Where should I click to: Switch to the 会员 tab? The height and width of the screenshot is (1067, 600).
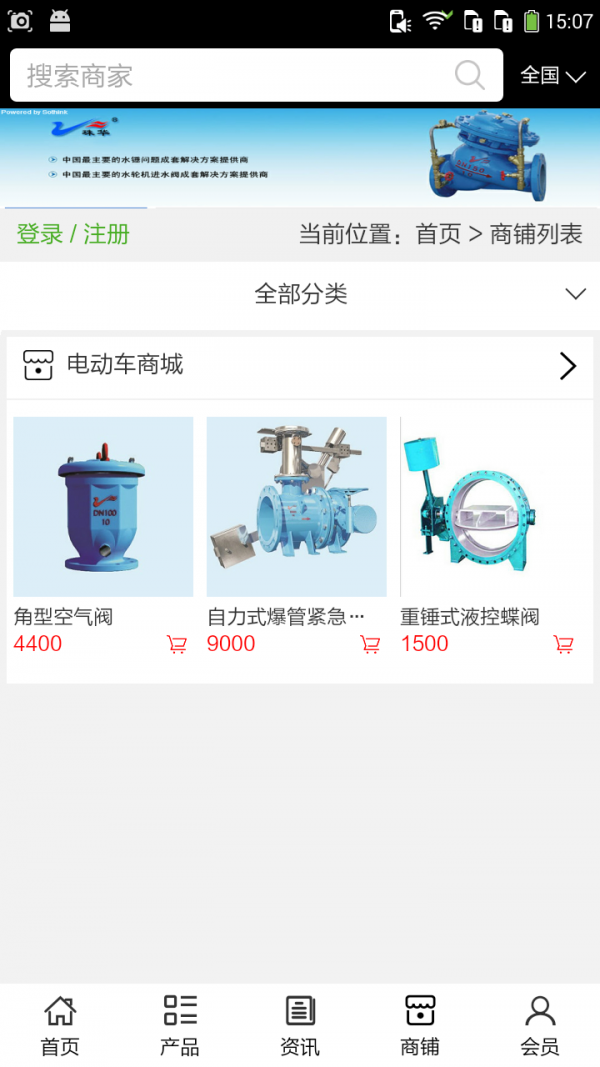[540, 1025]
